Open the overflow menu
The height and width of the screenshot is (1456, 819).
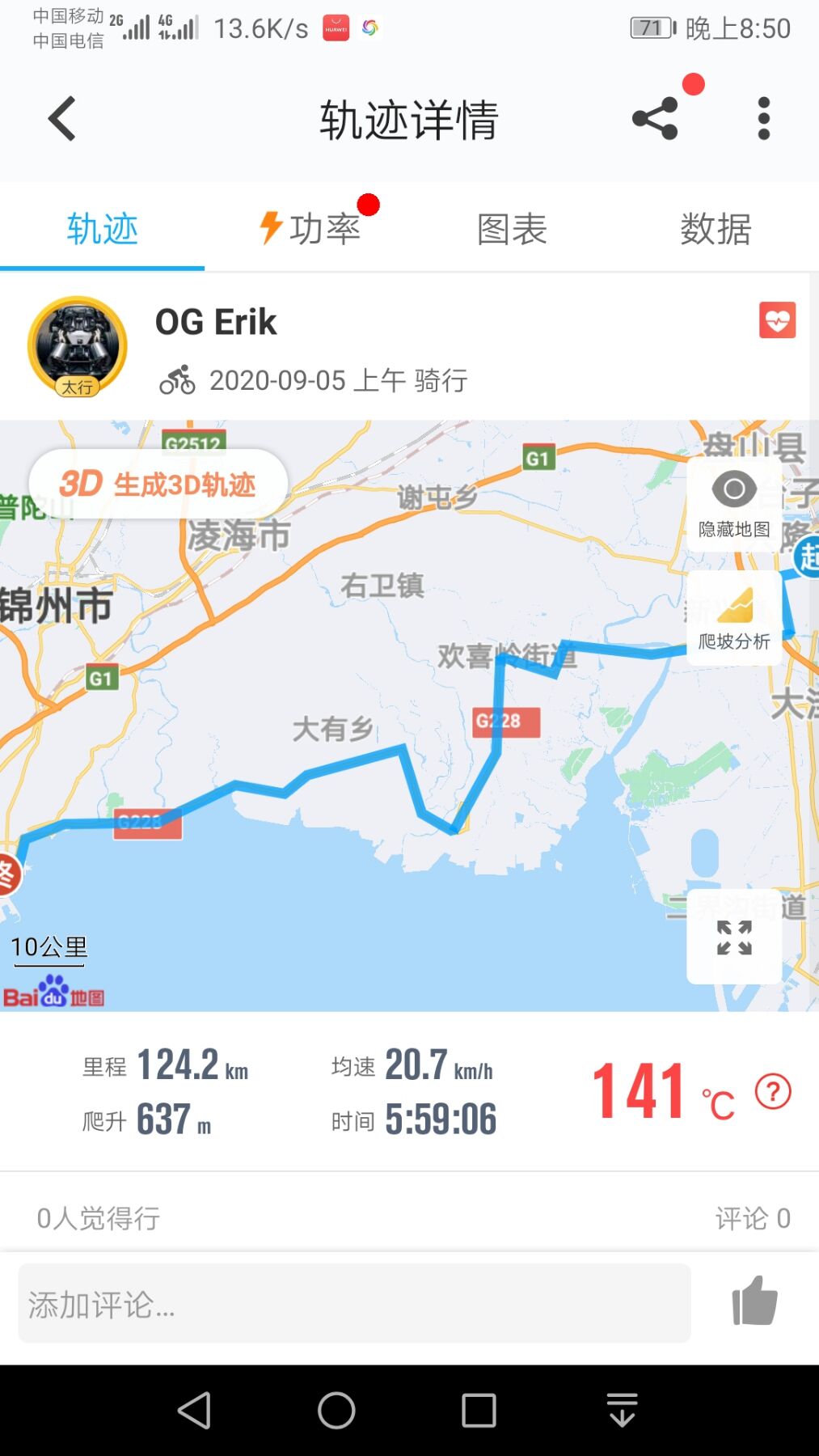point(763,119)
